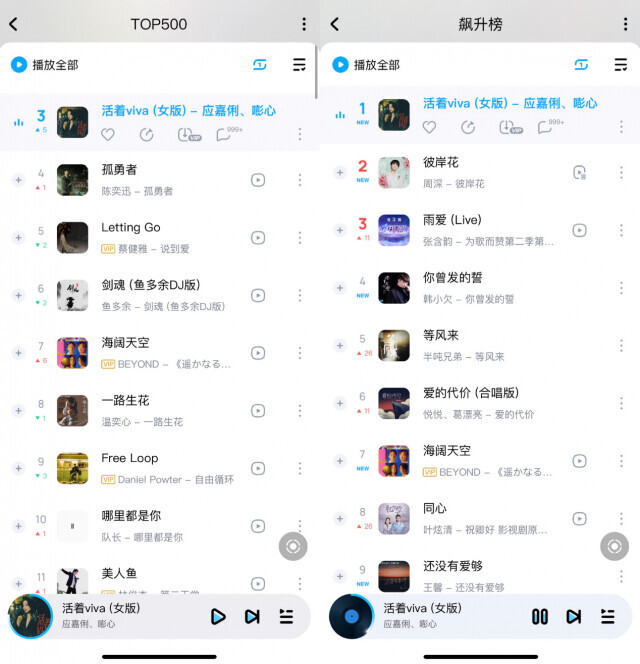The height and width of the screenshot is (664, 640).
Task: Open more options for 你曾发的誓
Action: pyautogui.click(x=621, y=287)
